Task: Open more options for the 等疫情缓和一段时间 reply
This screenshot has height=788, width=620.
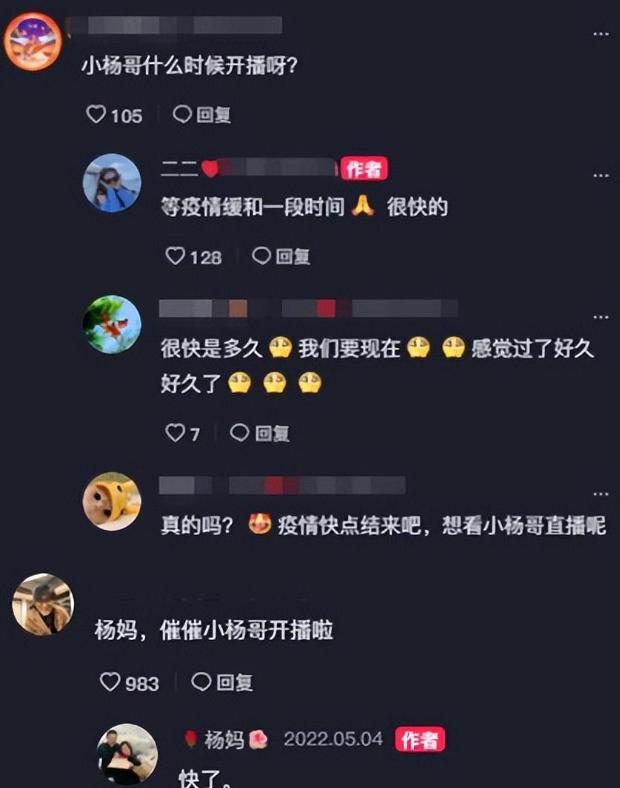Action: coord(600,175)
